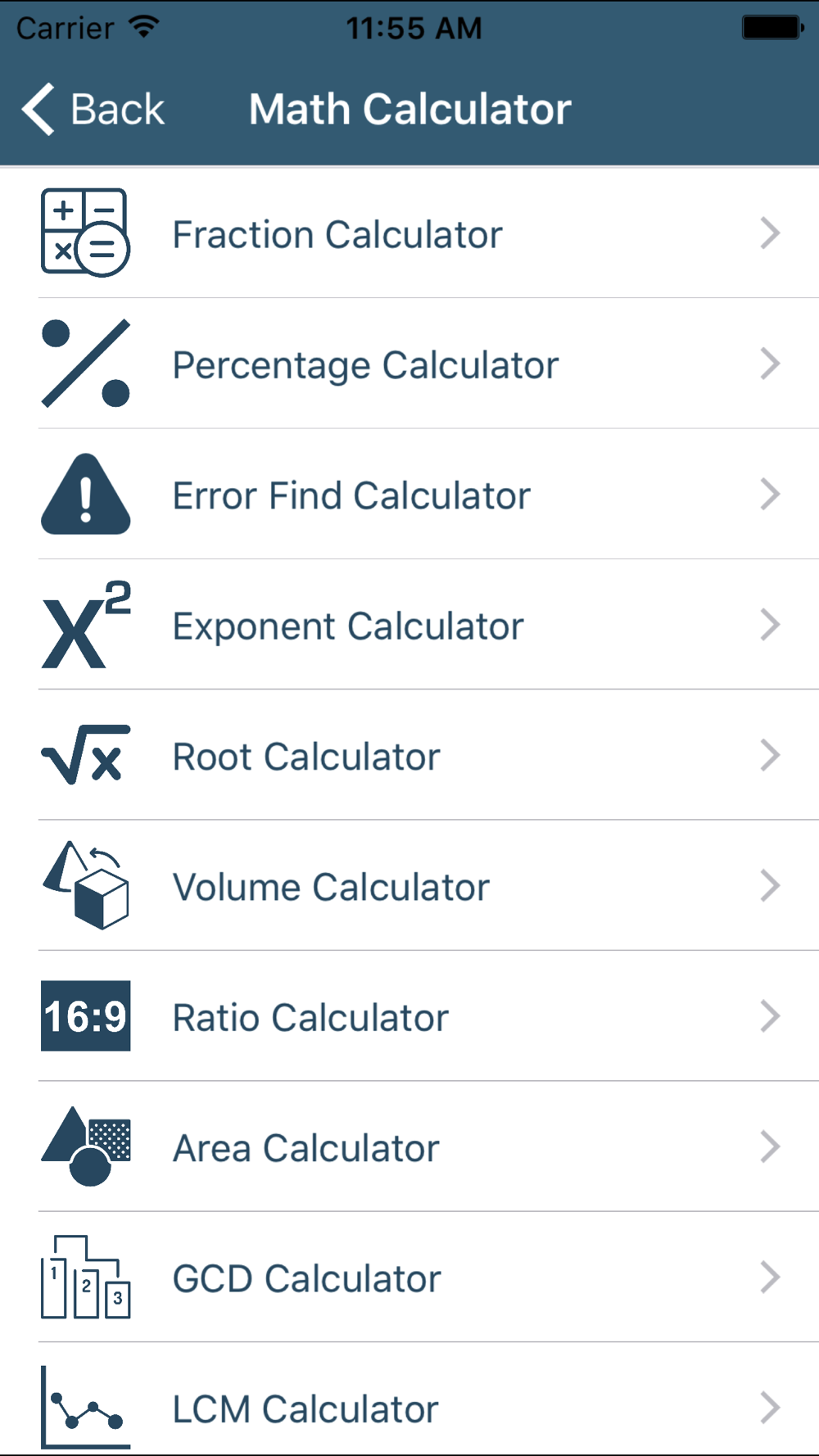Select GCD Calculator
Viewport: 819px width, 1456px height.
(x=409, y=1277)
